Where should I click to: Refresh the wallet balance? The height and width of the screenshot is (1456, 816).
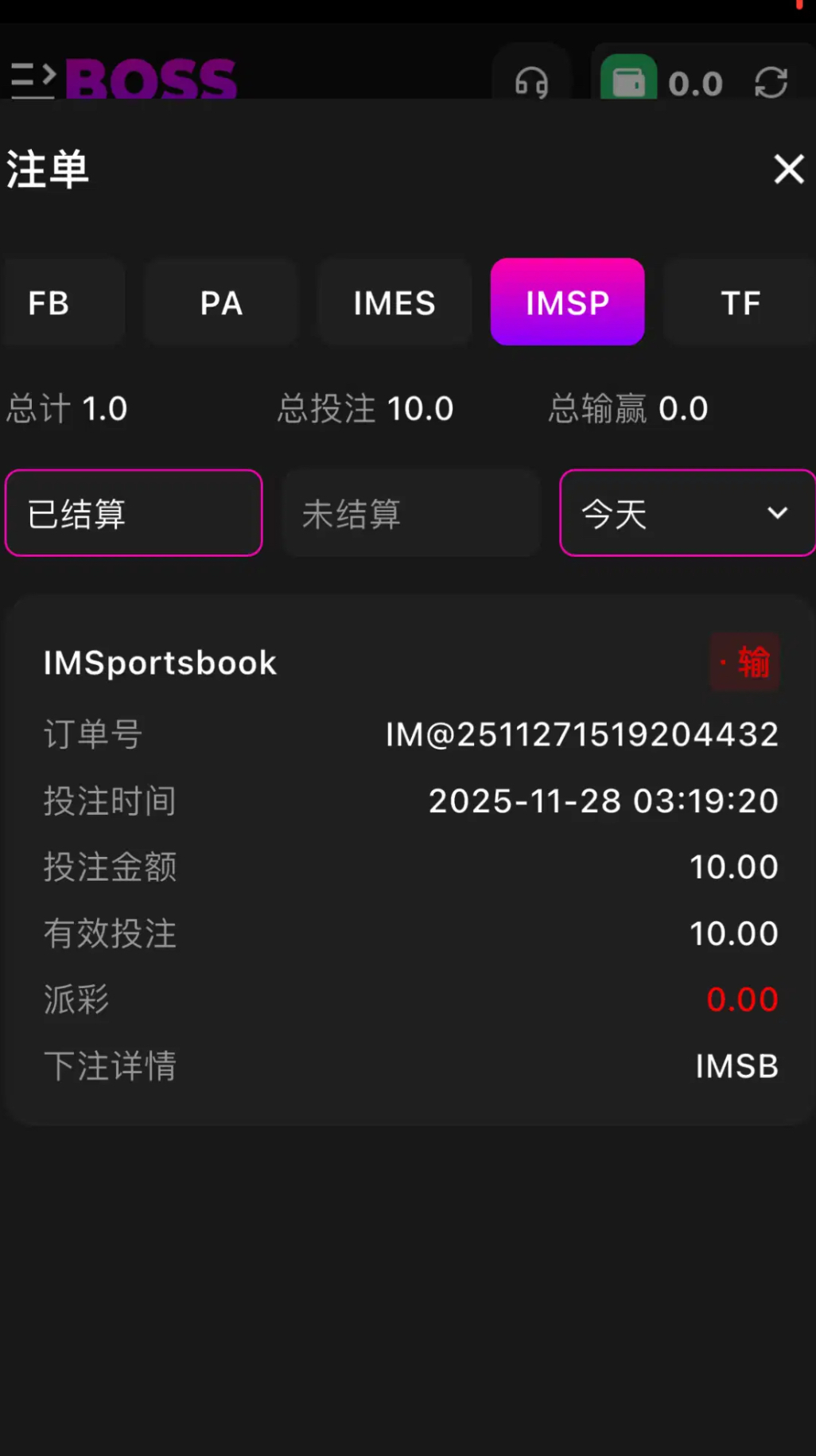[x=771, y=83]
